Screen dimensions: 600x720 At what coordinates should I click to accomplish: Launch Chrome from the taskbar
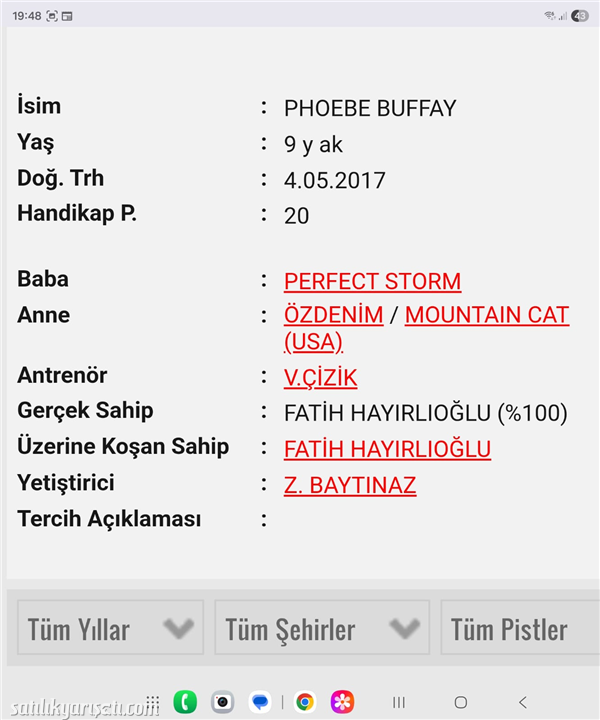point(305,702)
